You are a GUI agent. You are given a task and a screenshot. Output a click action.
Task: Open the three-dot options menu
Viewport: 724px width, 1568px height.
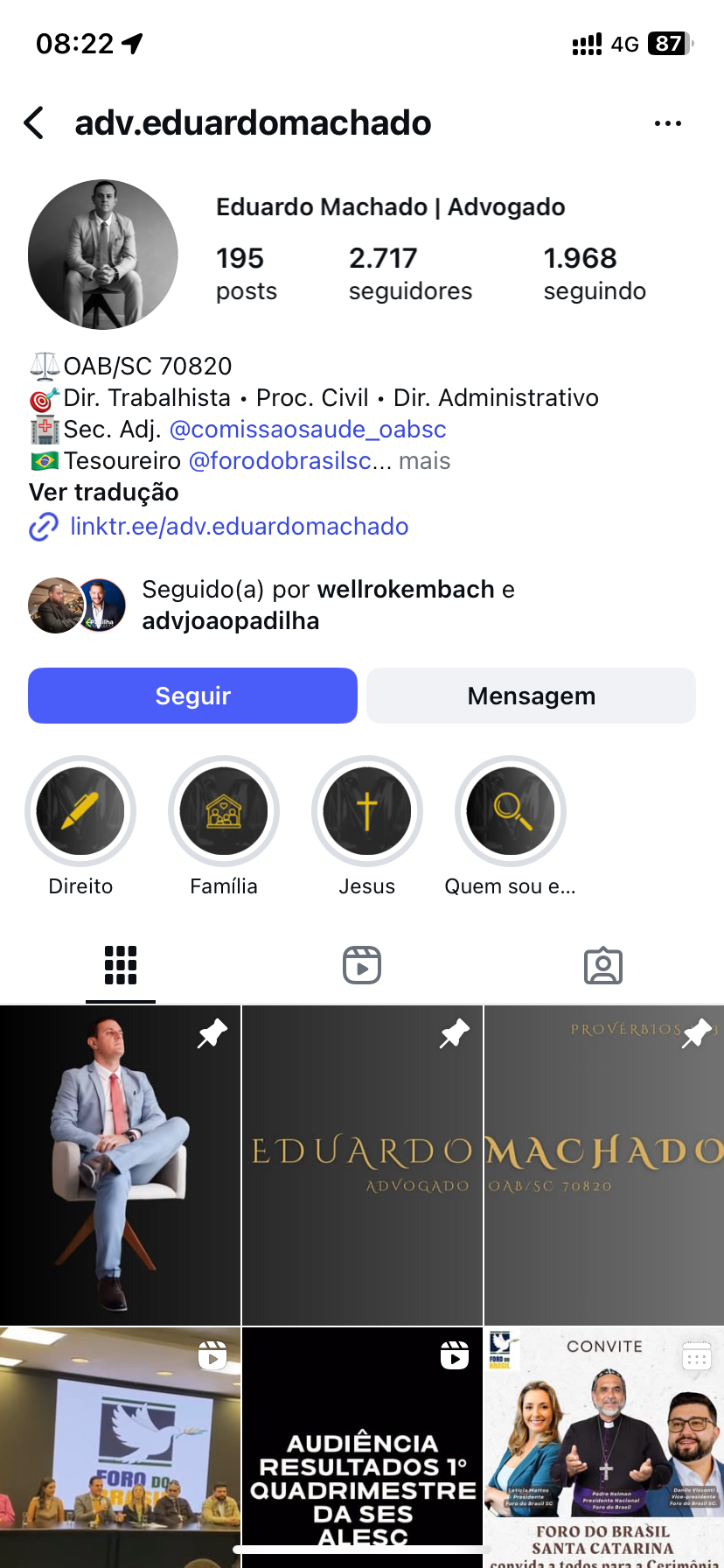pos(667,124)
